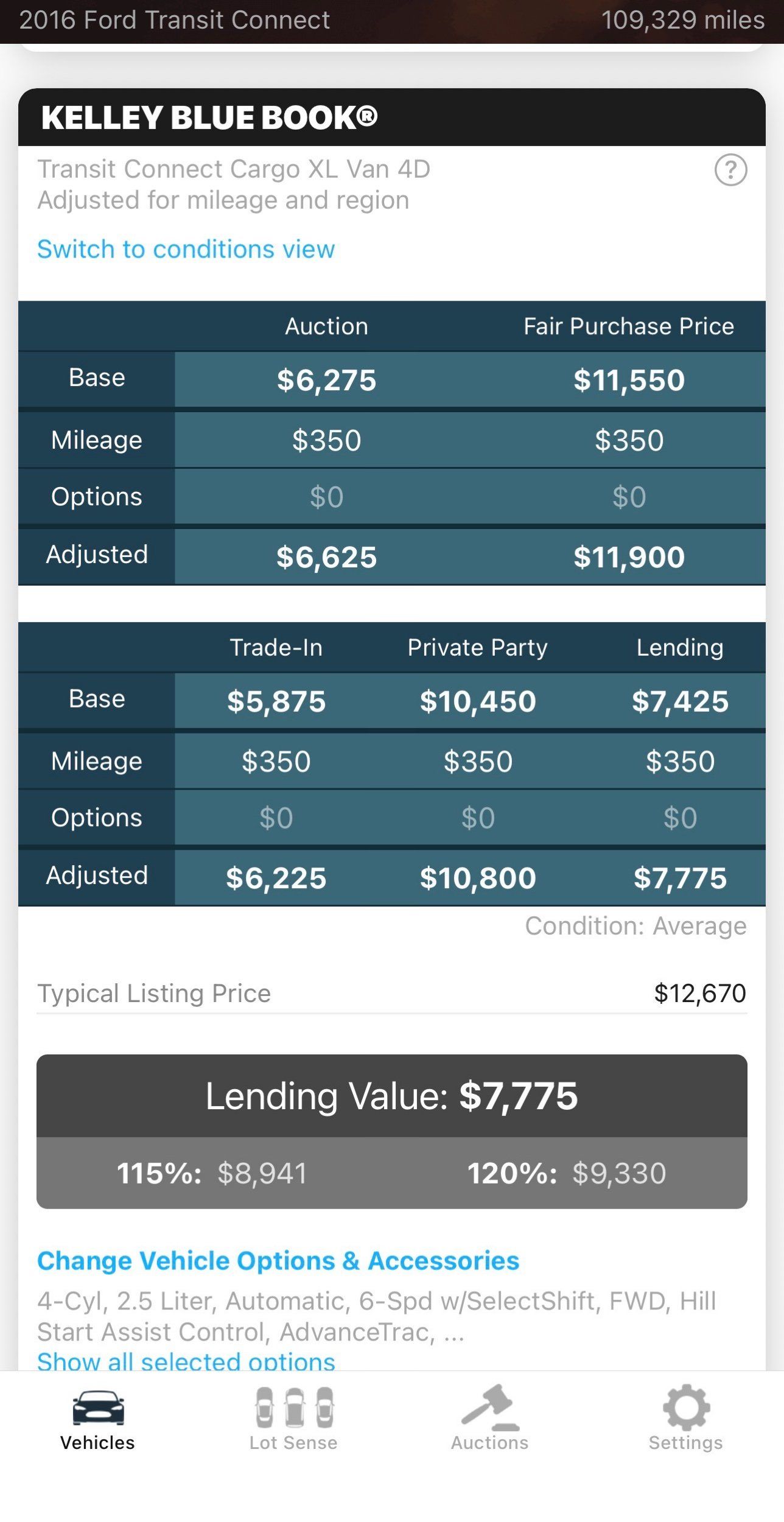Switch to conditions view
The width and height of the screenshot is (784, 1522).
pyautogui.click(x=186, y=249)
